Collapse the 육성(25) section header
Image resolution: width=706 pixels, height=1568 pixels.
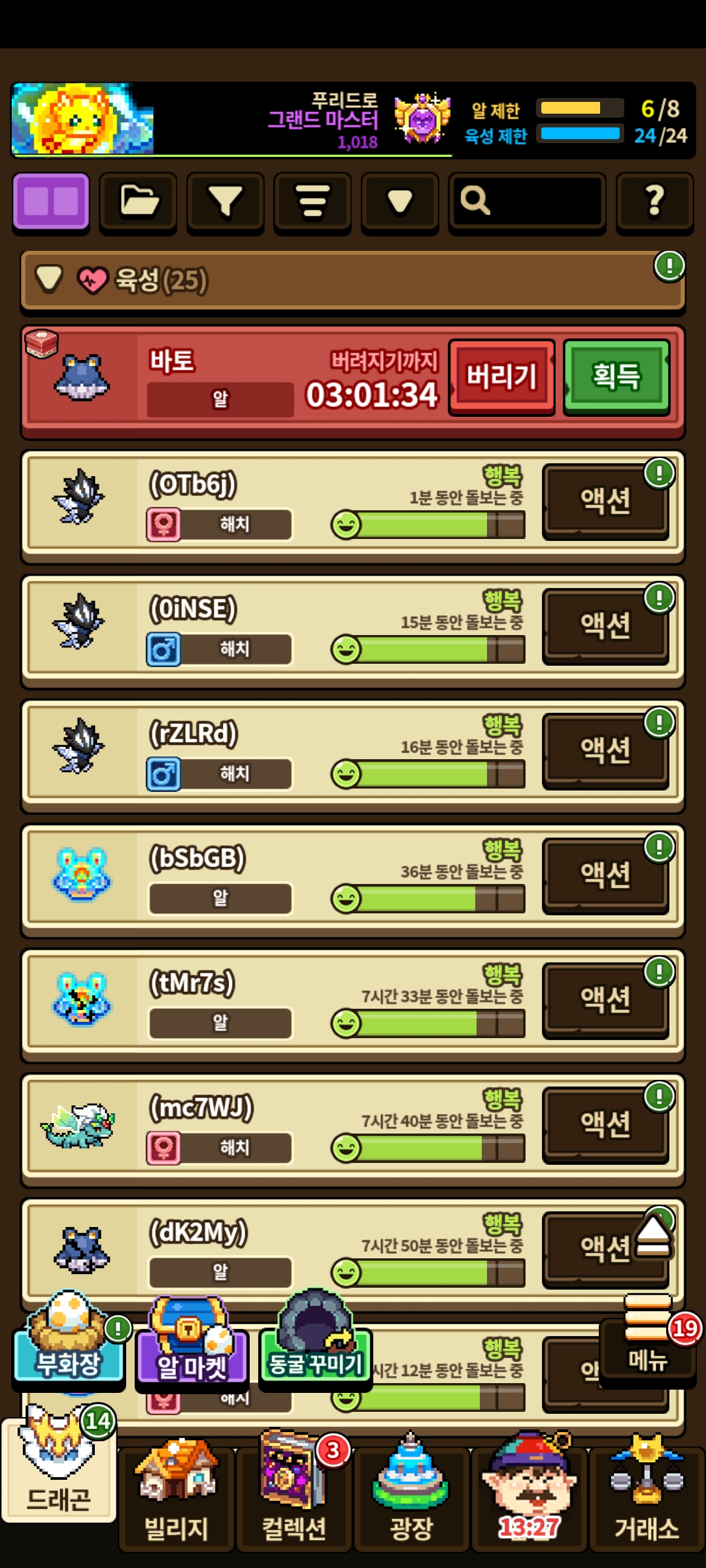353,281
